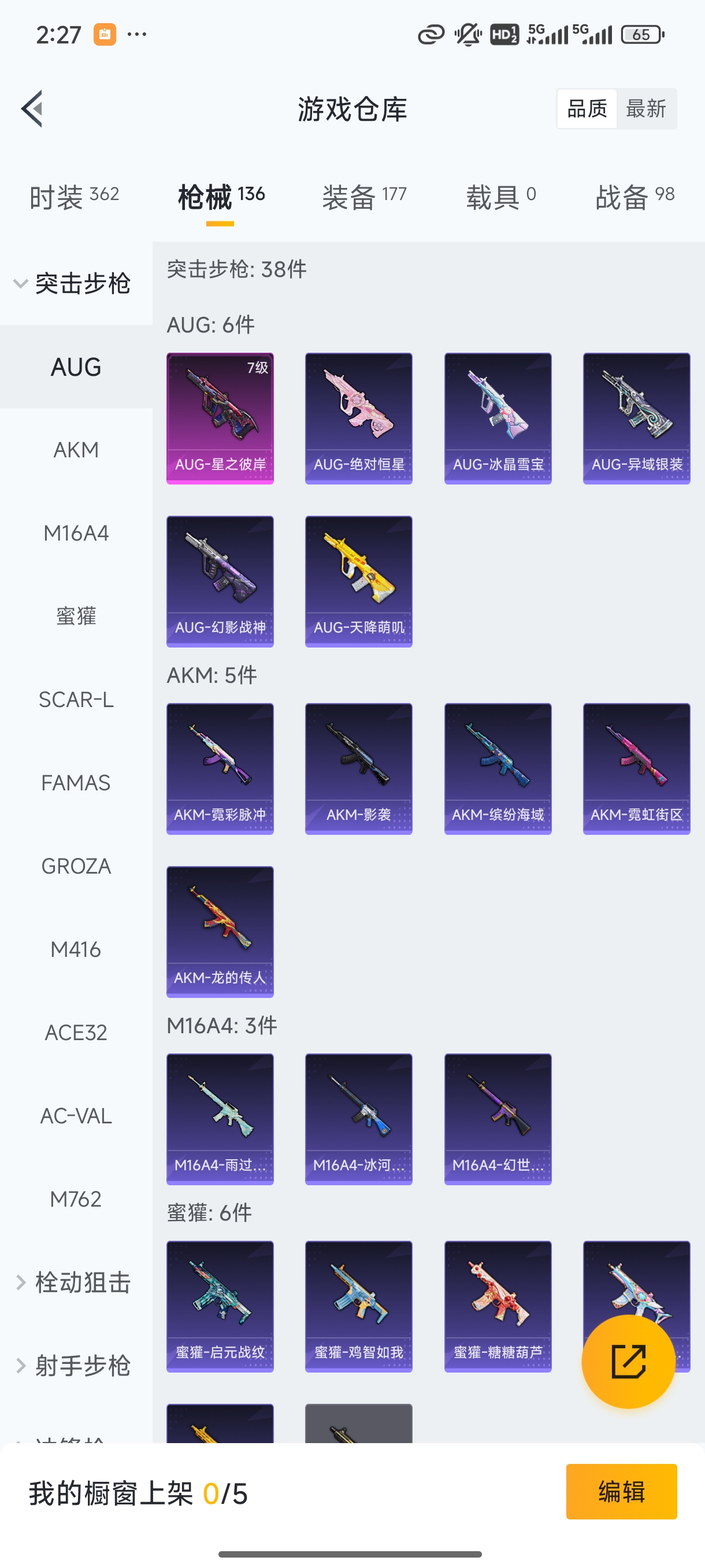This screenshot has width=705, height=1568.
Task: Open the 载具 tab
Action: coord(500,197)
